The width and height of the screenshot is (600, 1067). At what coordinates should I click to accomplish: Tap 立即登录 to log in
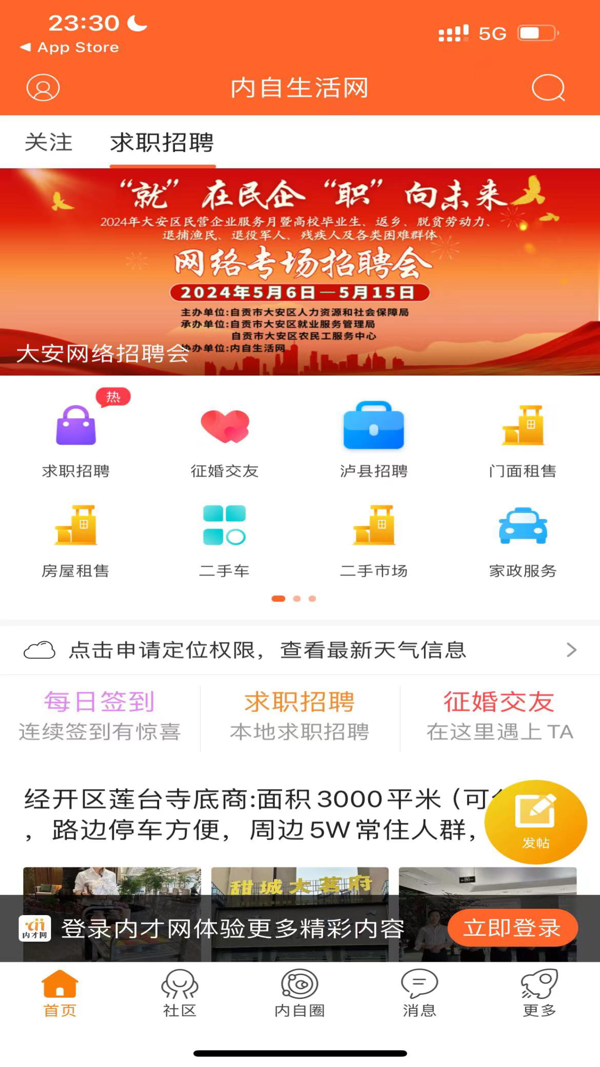point(512,928)
